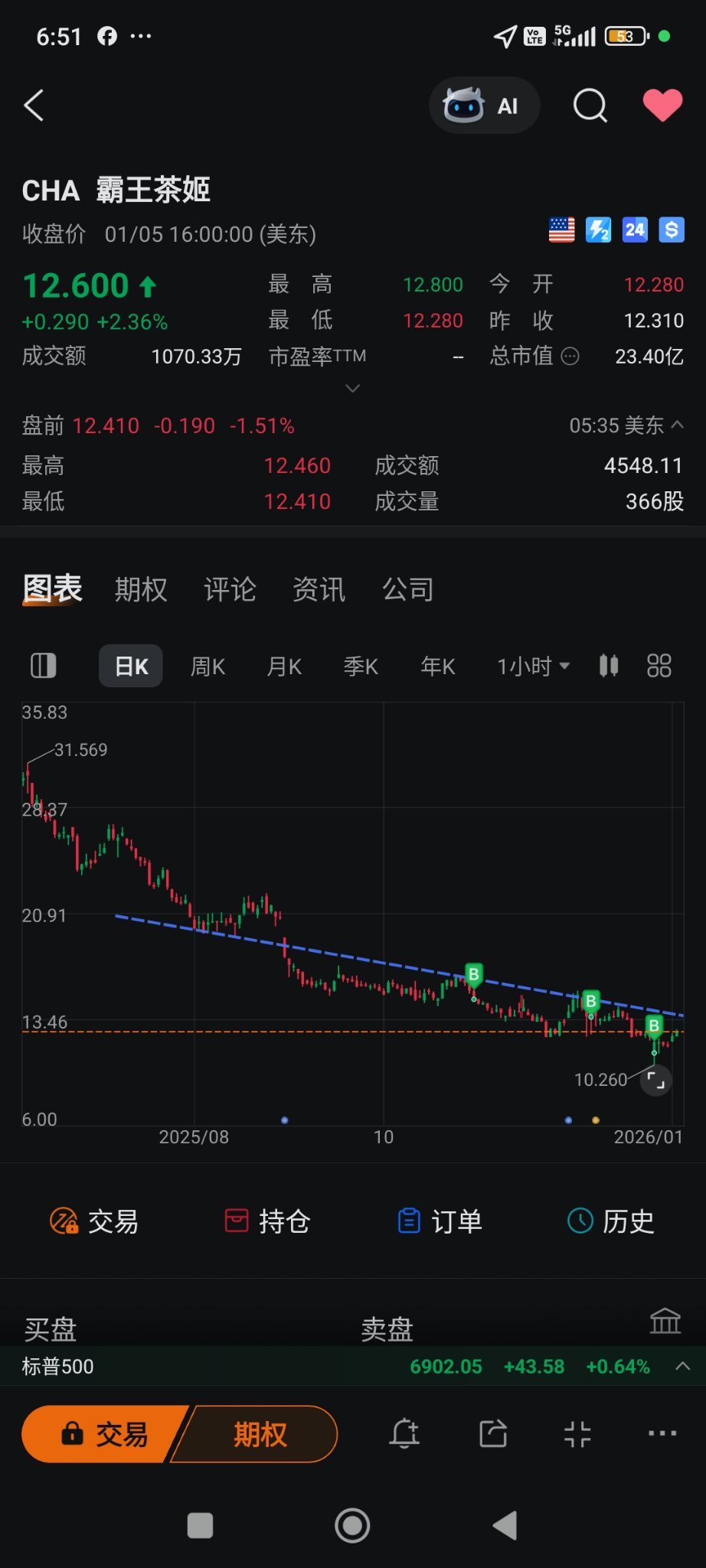Open the AI assistant
The height and width of the screenshot is (1568, 706).
pos(485,106)
